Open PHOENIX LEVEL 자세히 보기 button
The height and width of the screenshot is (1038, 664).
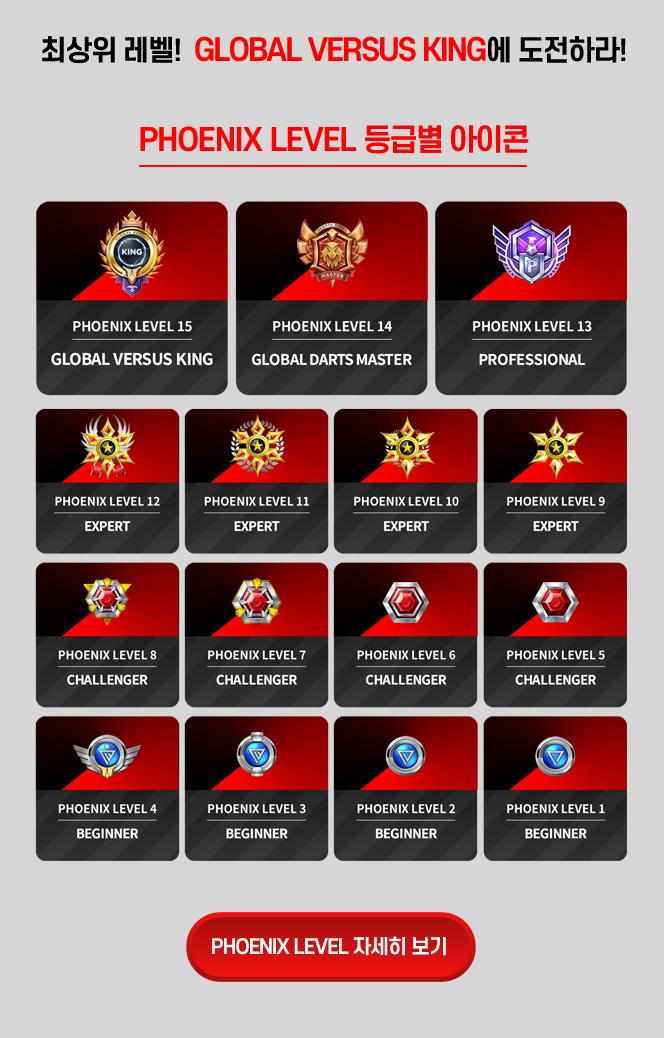click(x=330, y=946)
